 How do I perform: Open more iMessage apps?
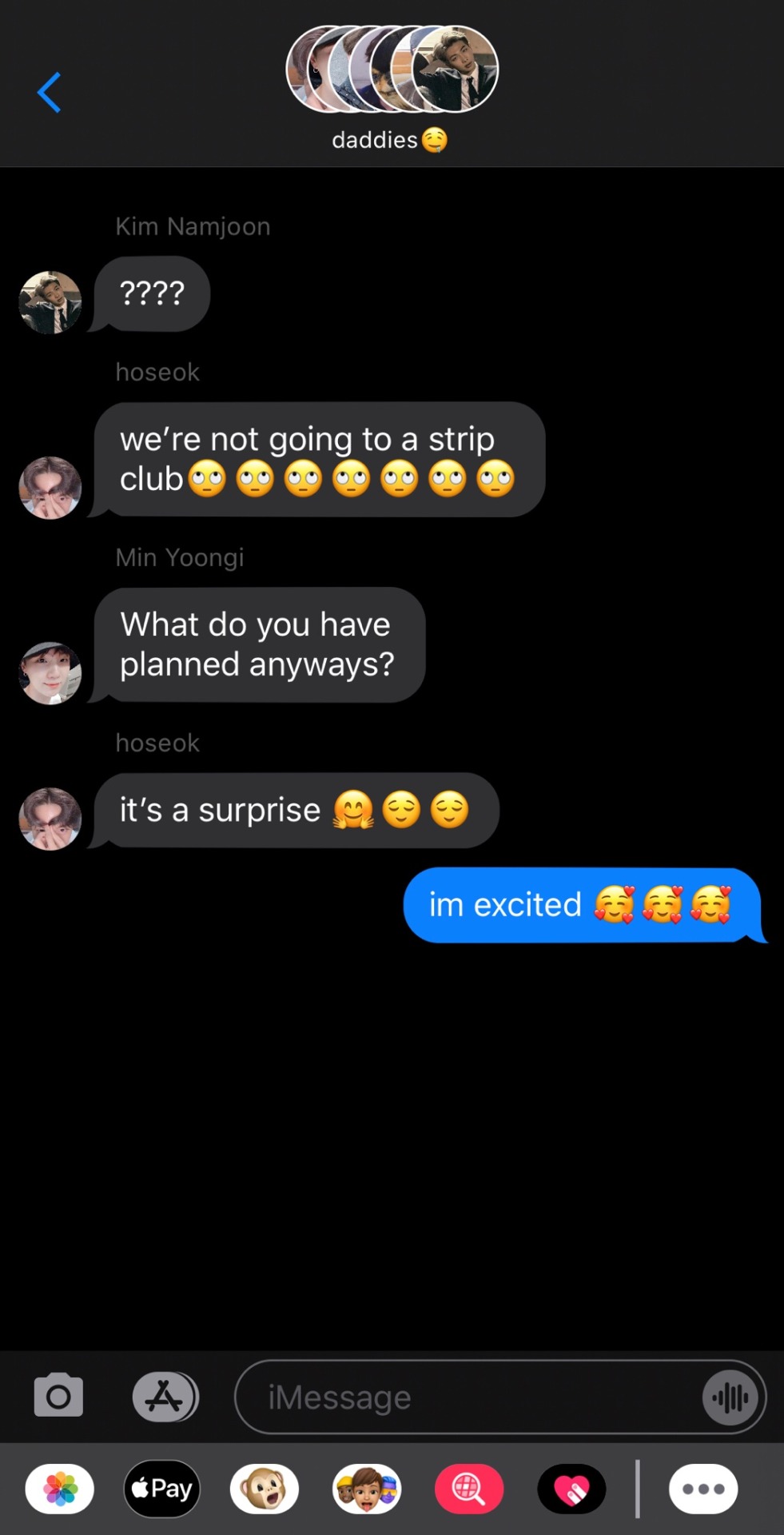[703, 1489]
